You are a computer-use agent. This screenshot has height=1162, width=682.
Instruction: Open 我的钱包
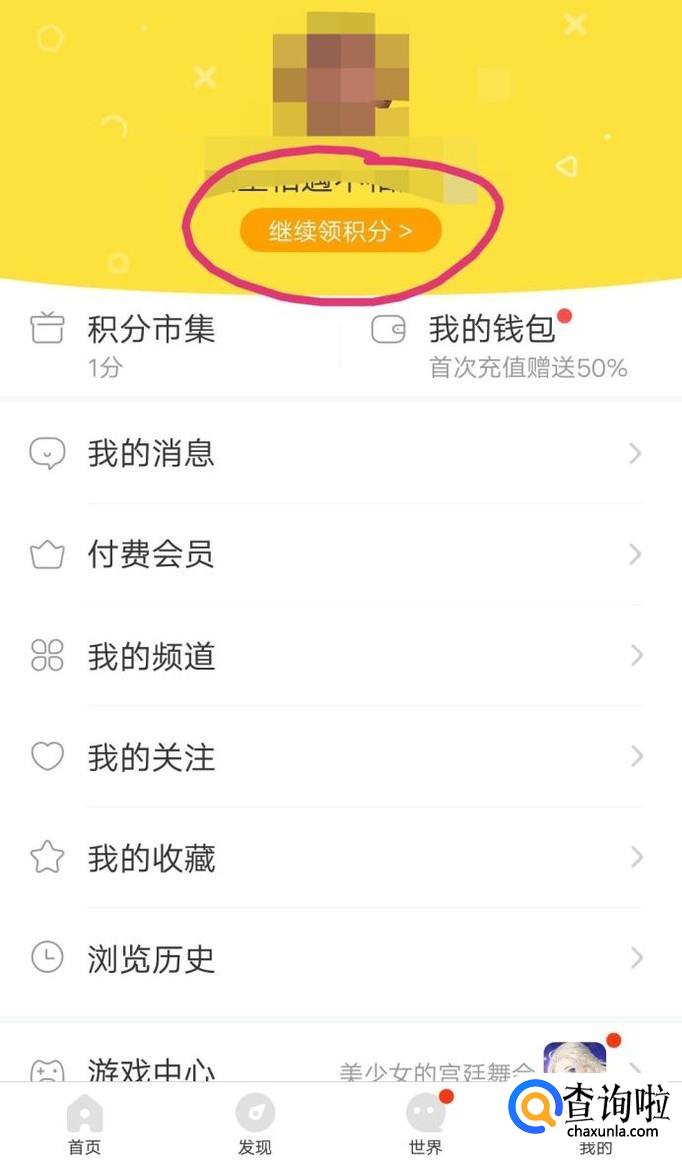[492, 342]
